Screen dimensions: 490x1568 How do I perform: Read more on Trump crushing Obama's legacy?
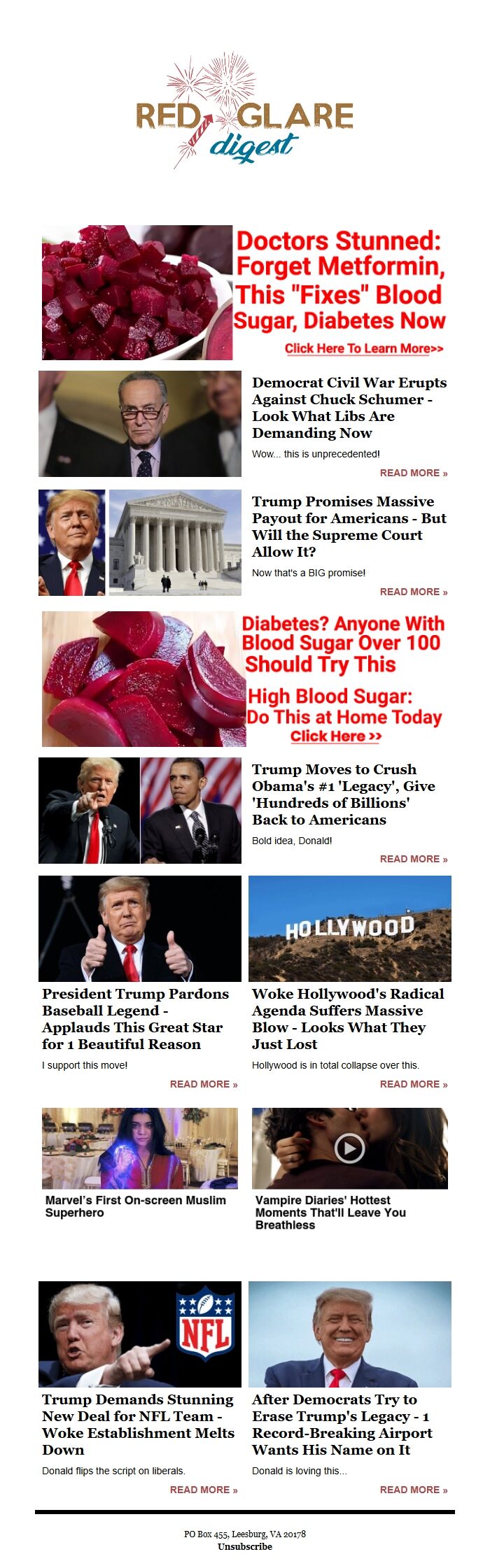point(413,859)
